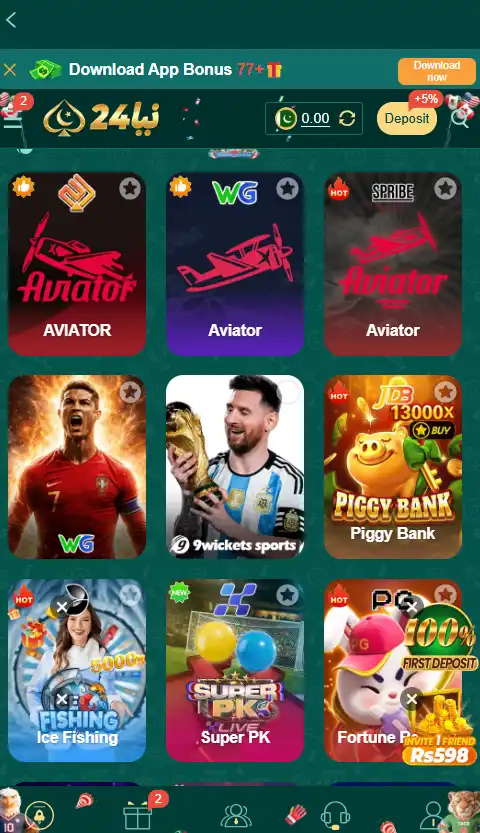Favorite Super PK with its star
Viewport: 480px width, 833px height.
point(287,595)
